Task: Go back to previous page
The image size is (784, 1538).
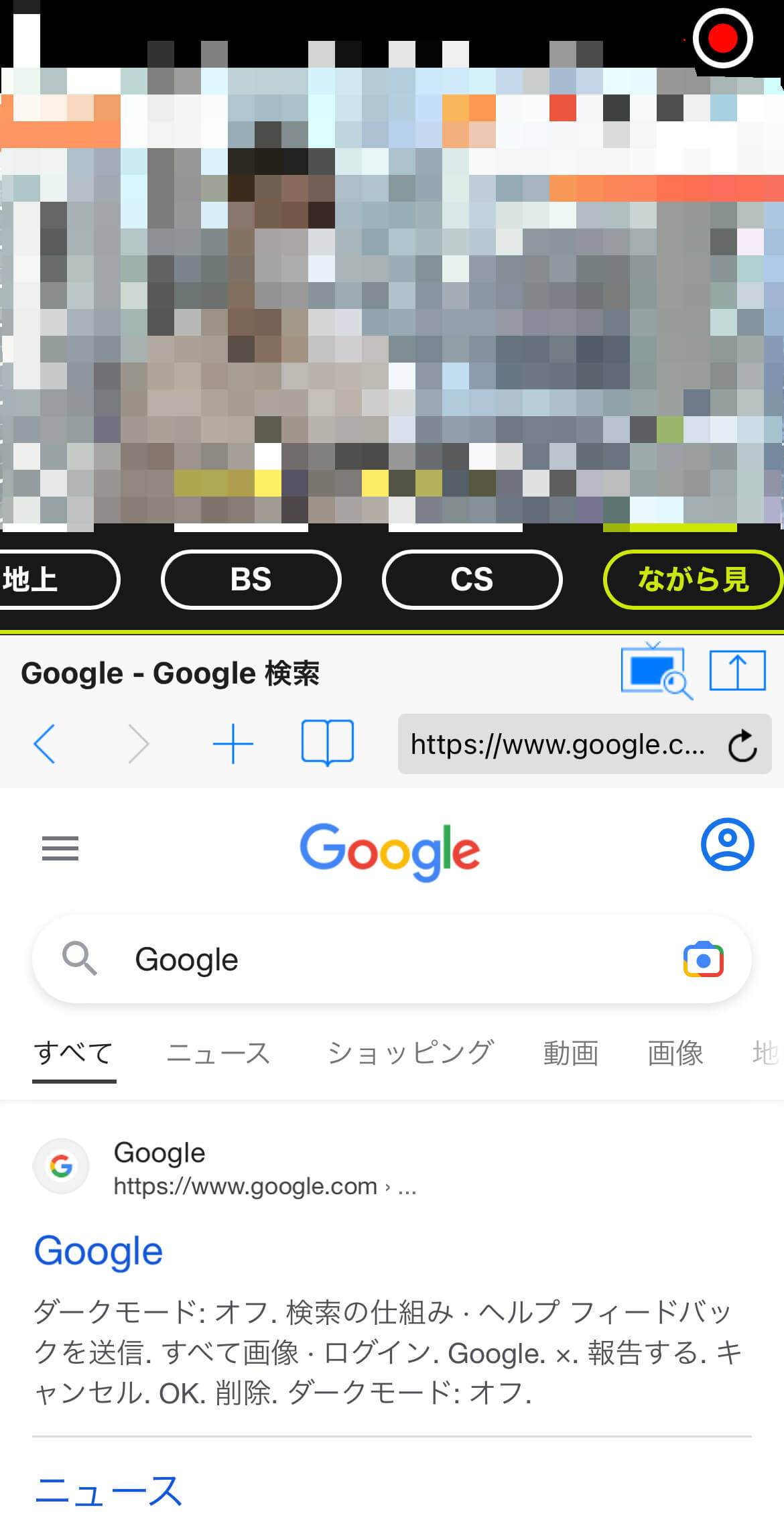Action: tap(44, 744)
